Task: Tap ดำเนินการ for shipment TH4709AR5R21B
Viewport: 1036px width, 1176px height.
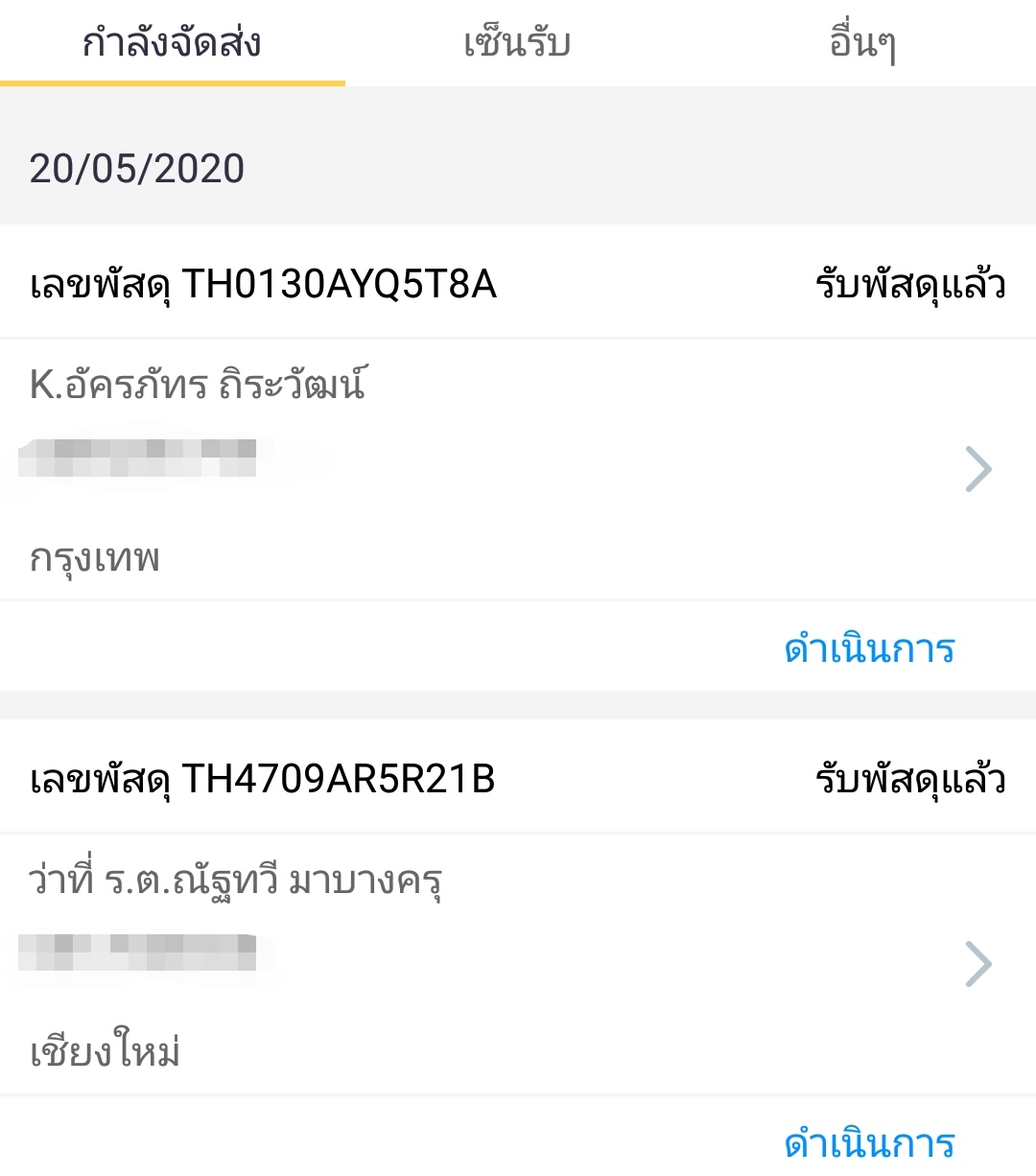Action: [x=868, y=1143]
